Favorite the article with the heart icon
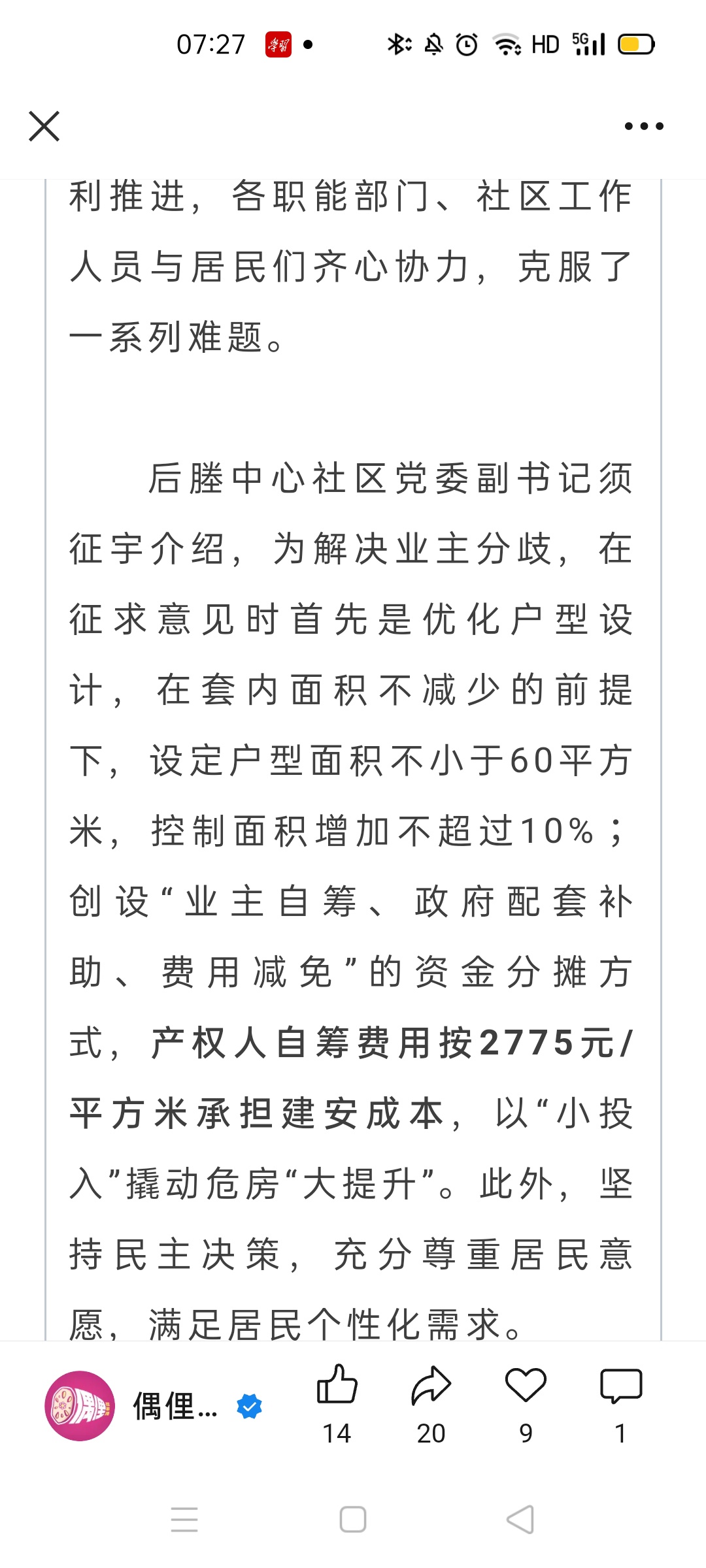The height and width of the screenshot is (1568, 706). [x=526, y=1385]
